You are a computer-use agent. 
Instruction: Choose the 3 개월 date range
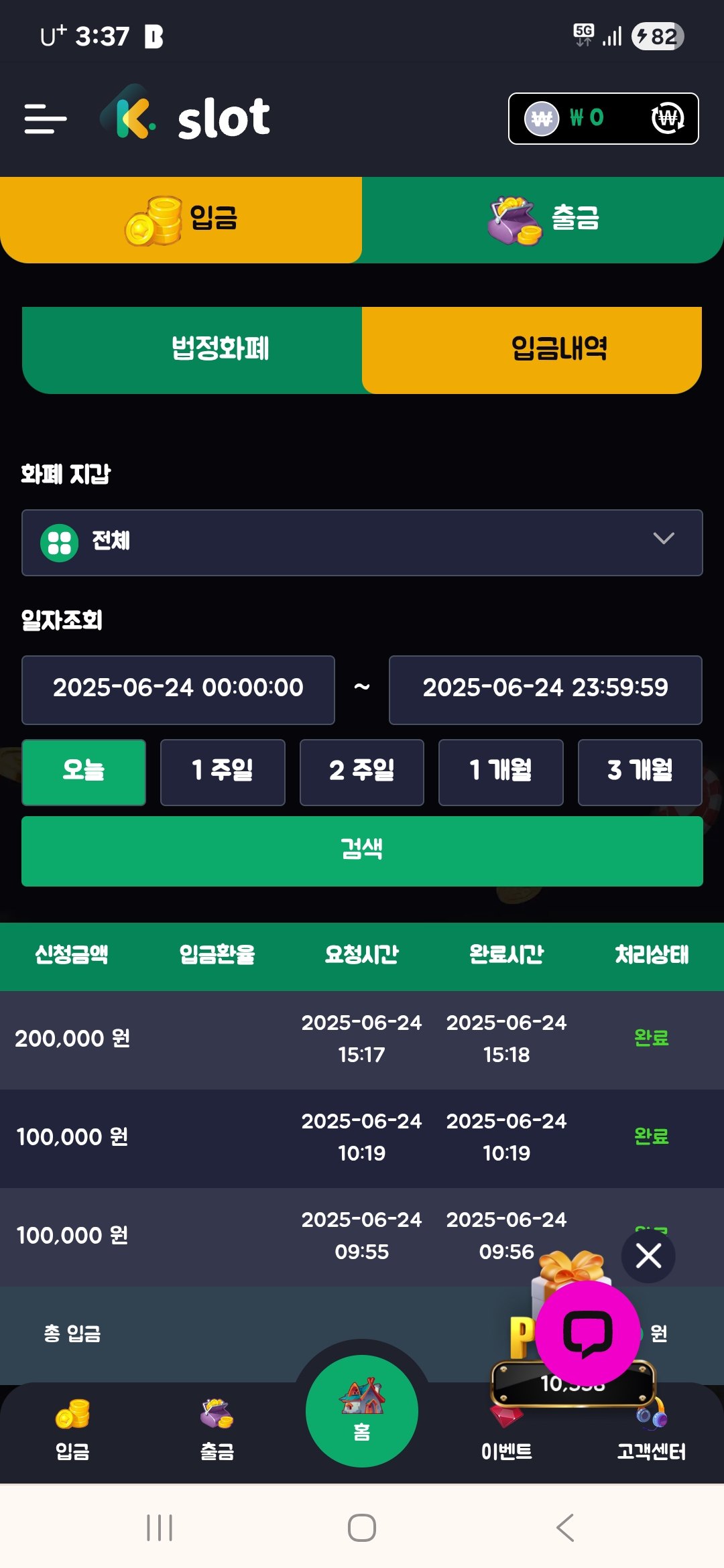[x=640, y=771]
